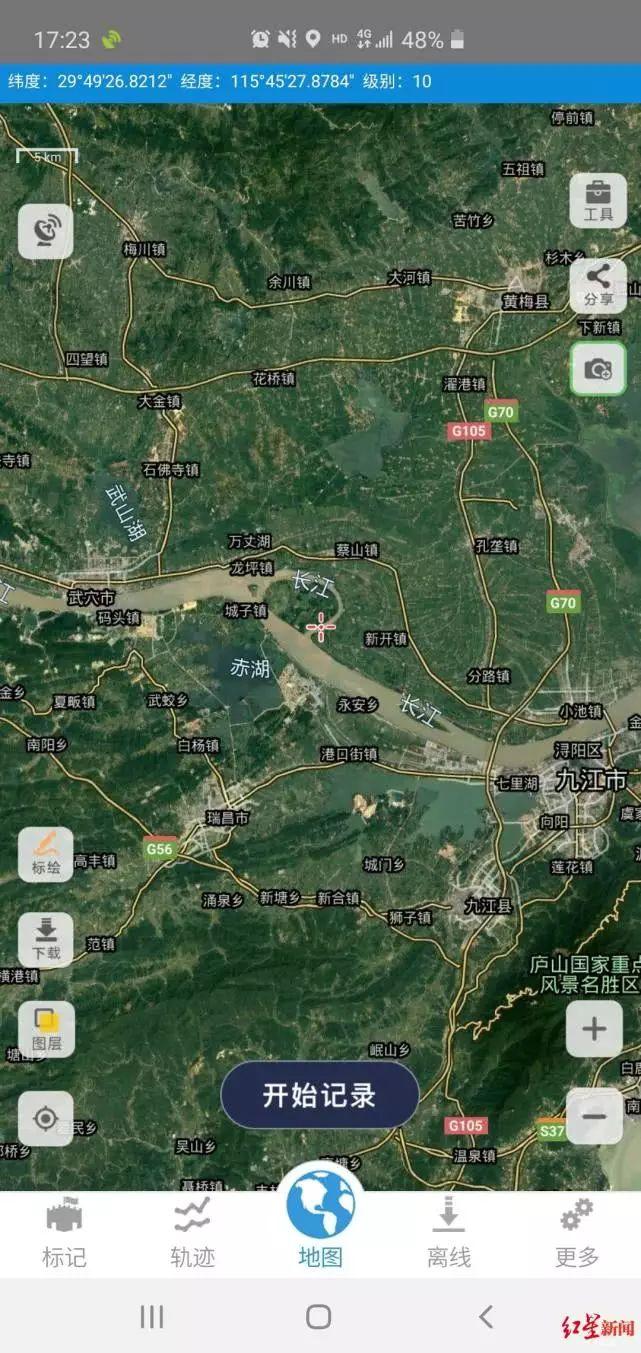The height and width of the screenshot is (1353, 641).
Task: Tap 下载 to download the map
Action: [x=46, y=940]
